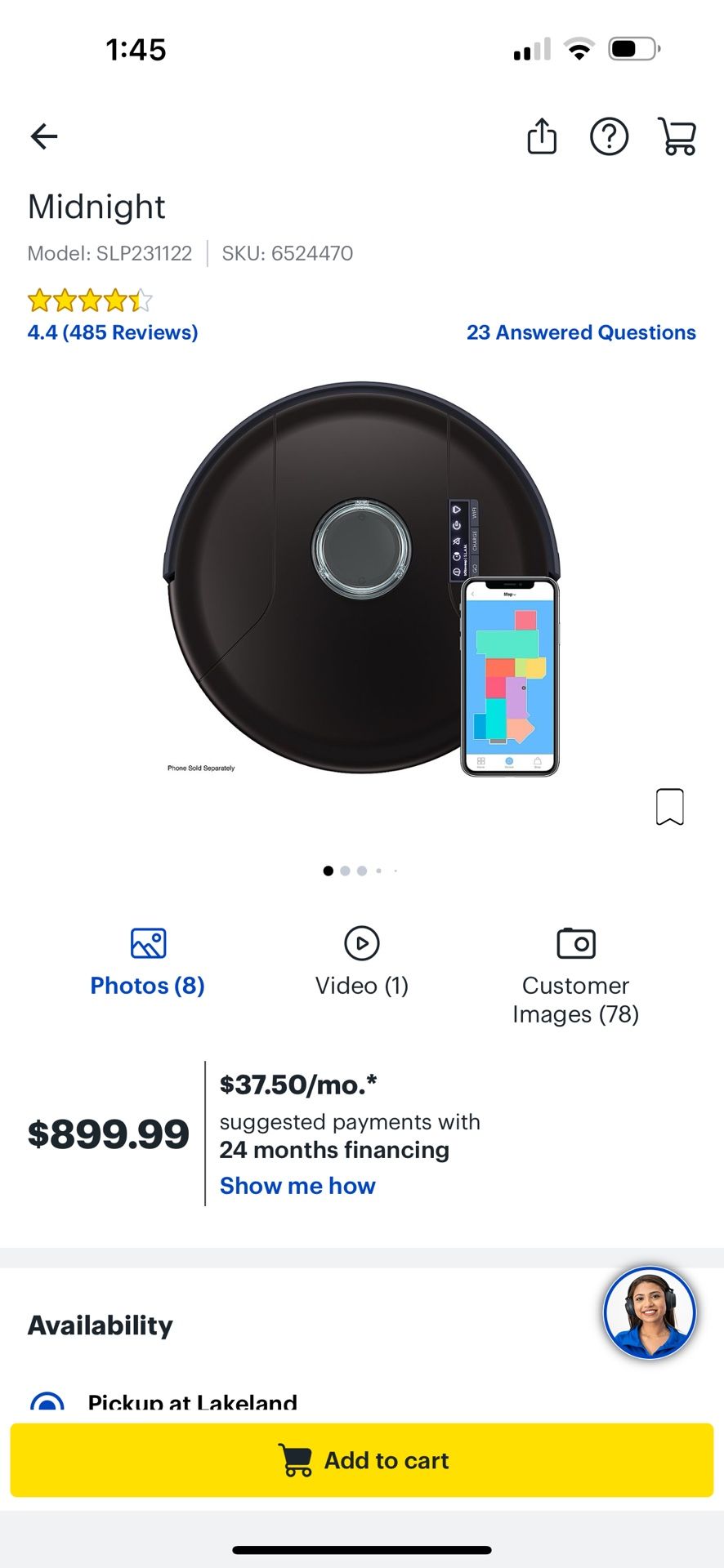Open the Best Buy chat assistant avatar
Image resolution: width=724 pixels, height=1568 pixels.
(649, 1312)
